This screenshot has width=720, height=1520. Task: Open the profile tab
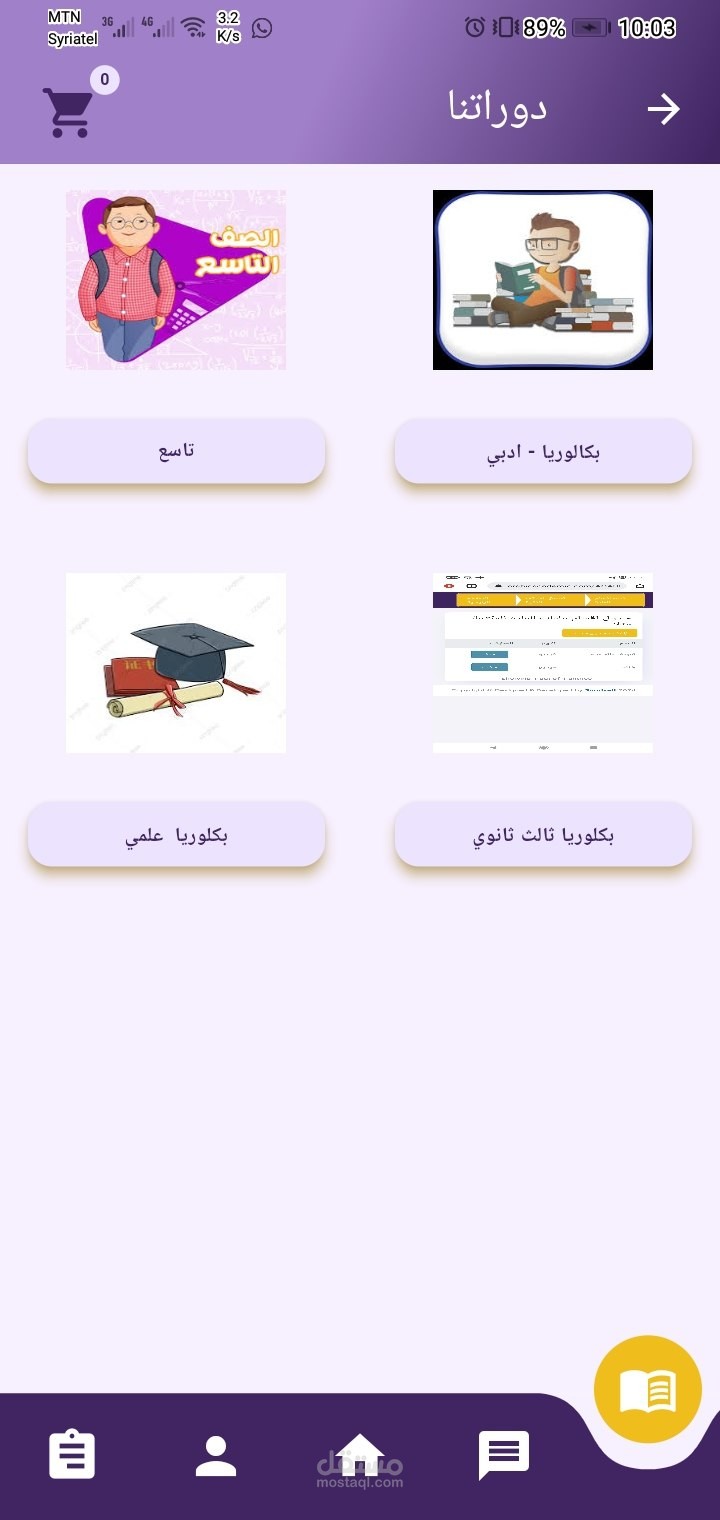click(216, 1456)
